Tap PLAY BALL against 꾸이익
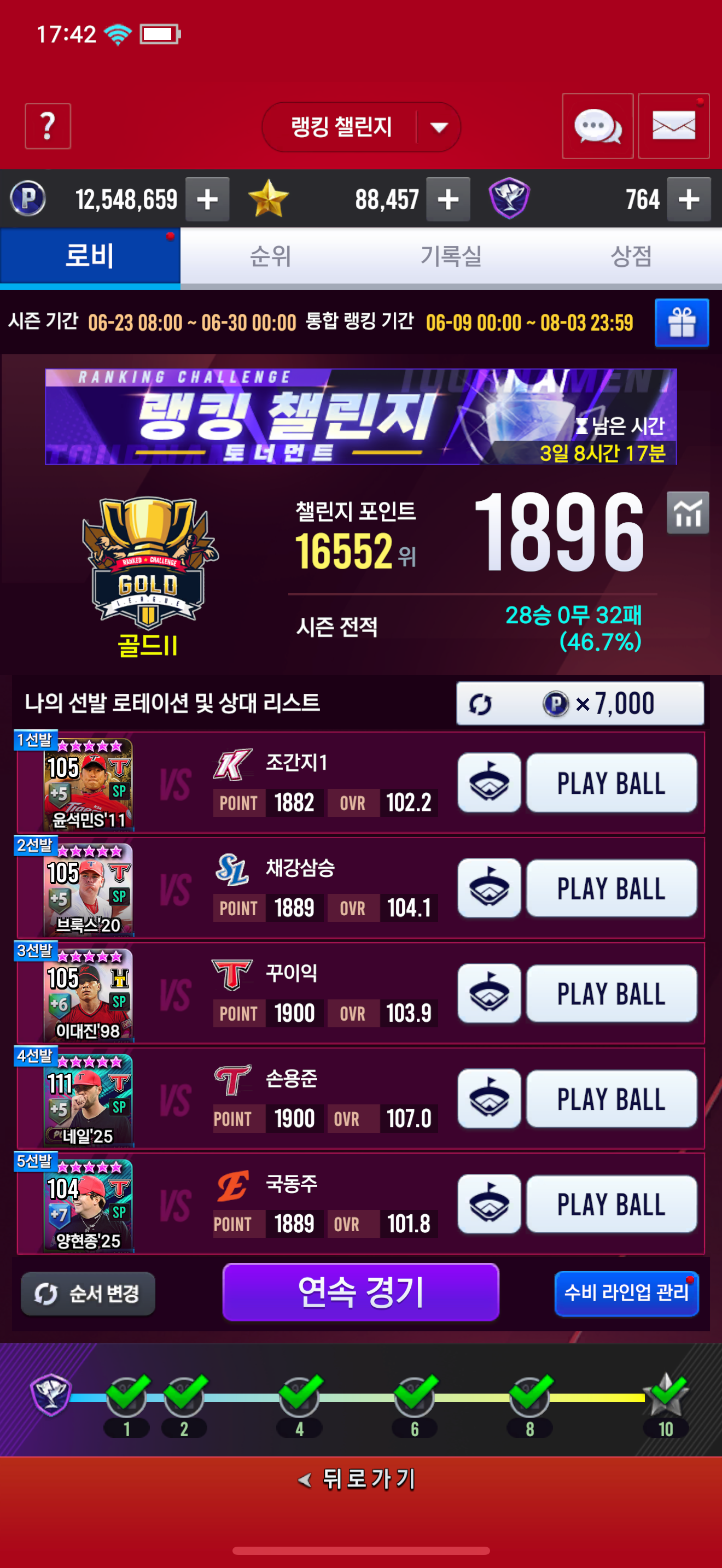The width and height of the screenshot is (722, 1568). click(x=611, y=993)
